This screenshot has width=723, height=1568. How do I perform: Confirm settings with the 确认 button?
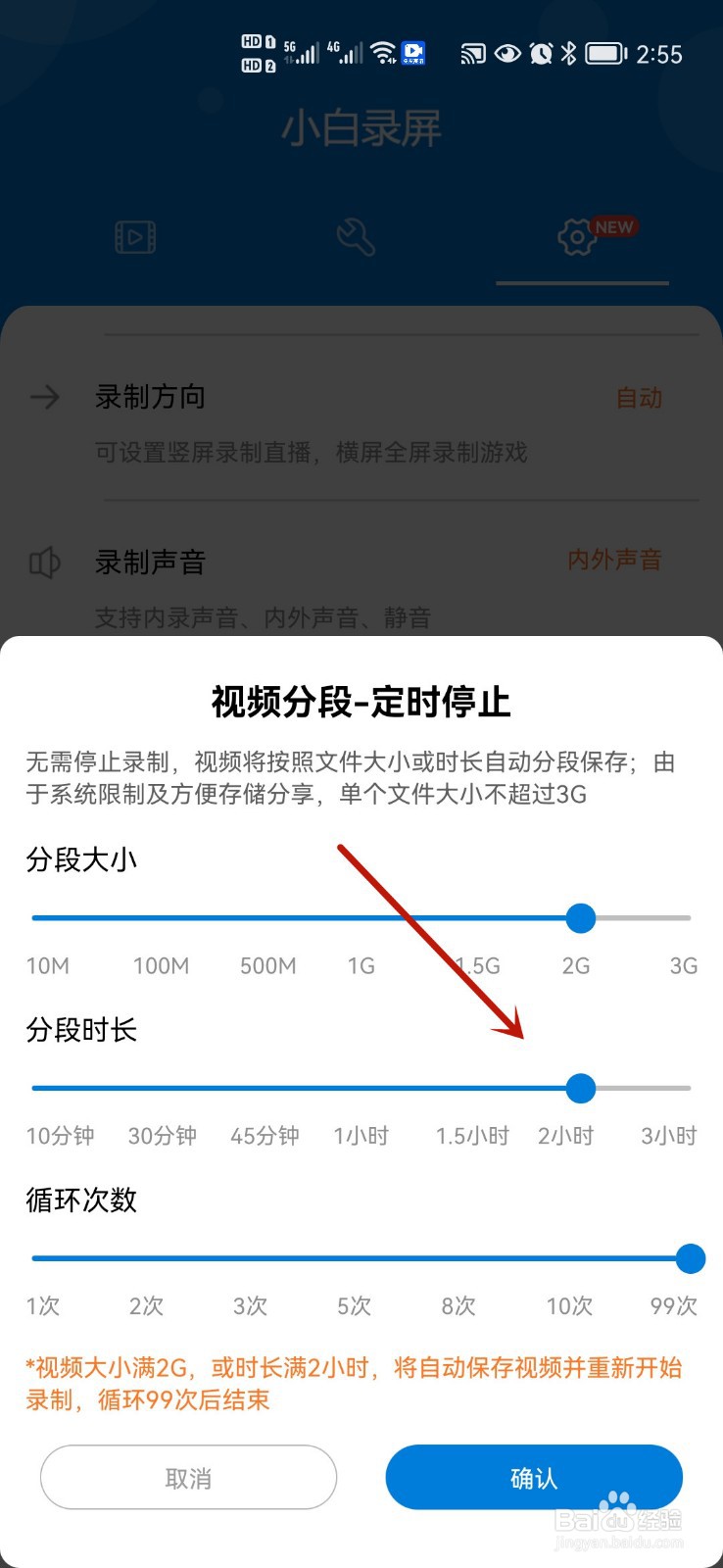[x=533, y=1477]
